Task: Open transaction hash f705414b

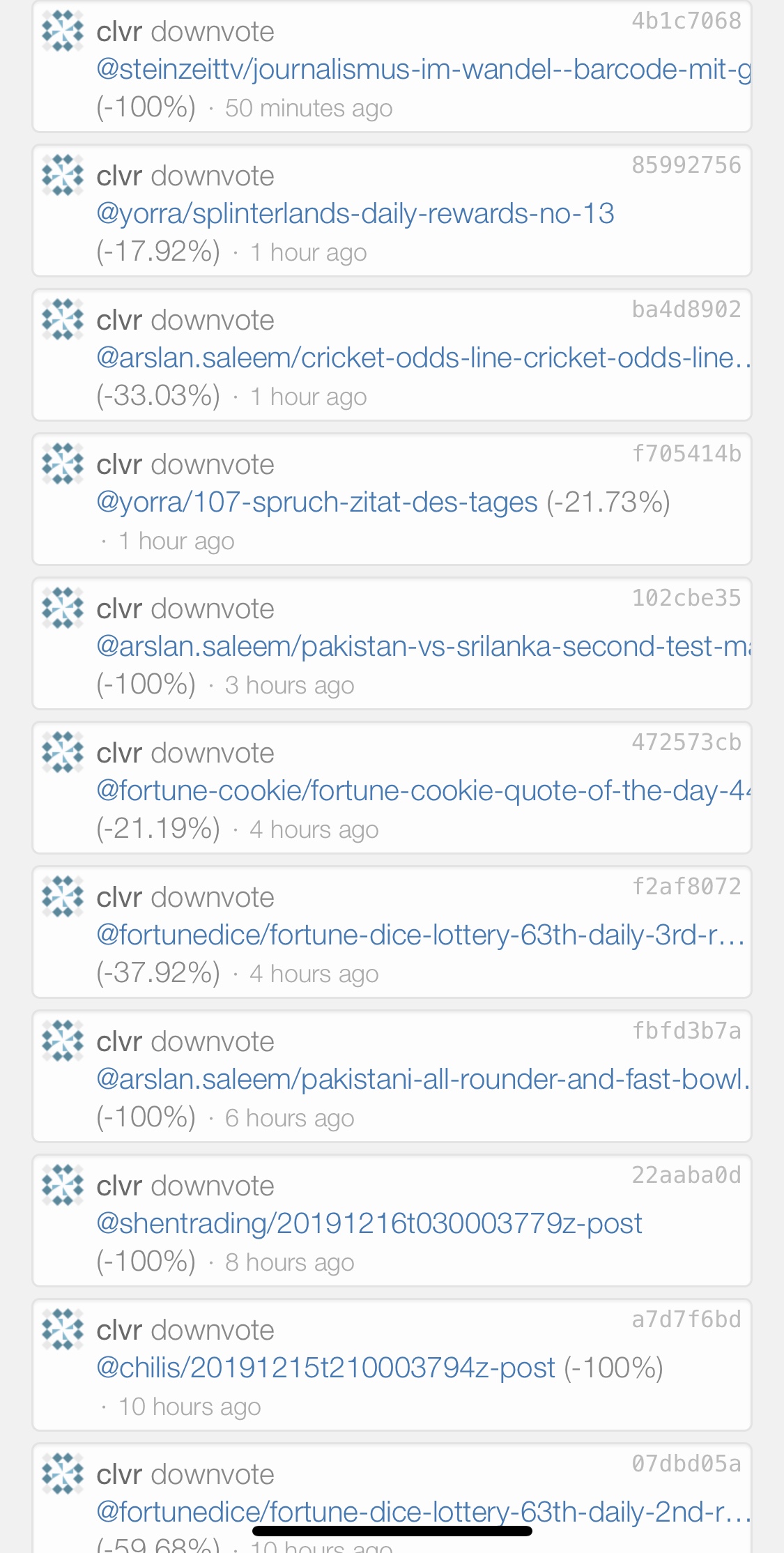Action: click(x=686, y=454)
